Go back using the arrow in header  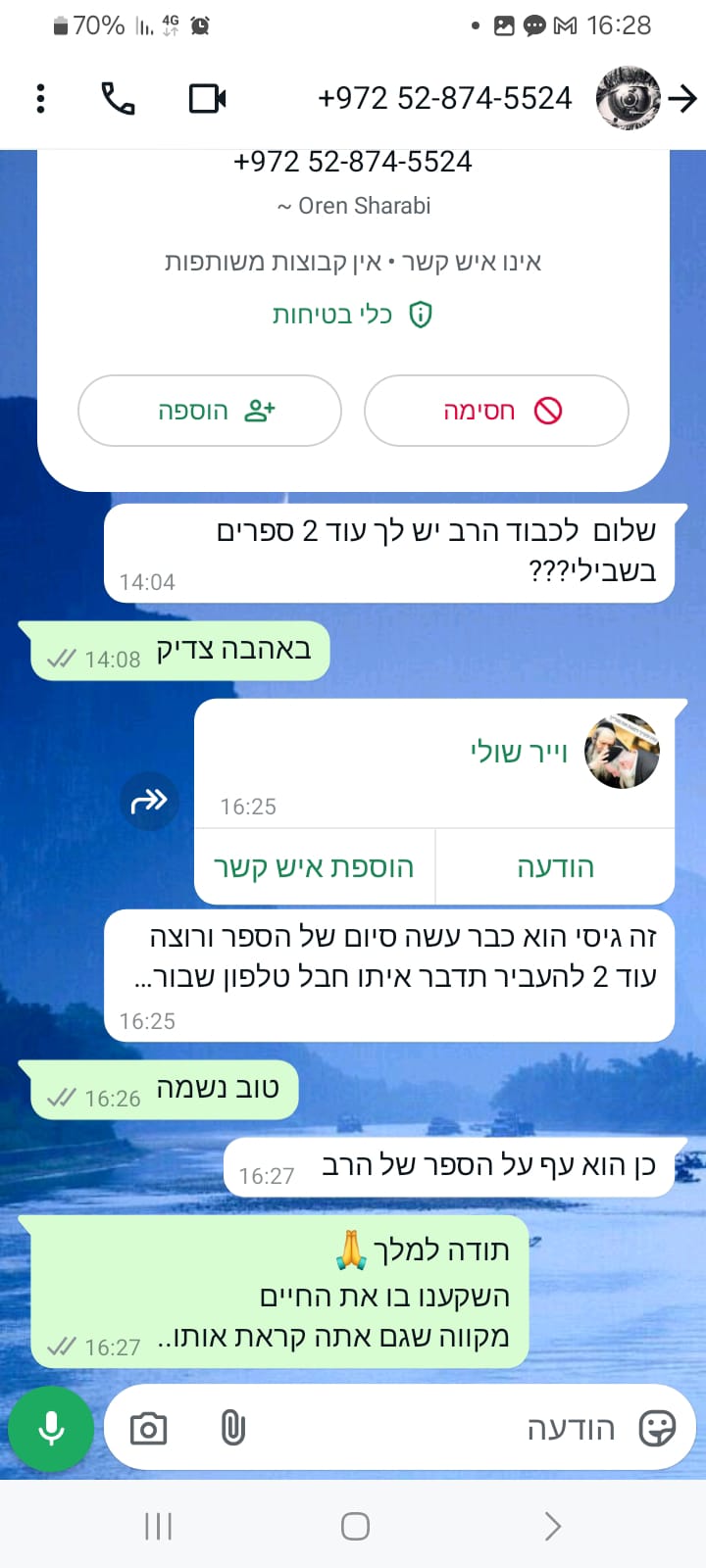coord(682,98)
